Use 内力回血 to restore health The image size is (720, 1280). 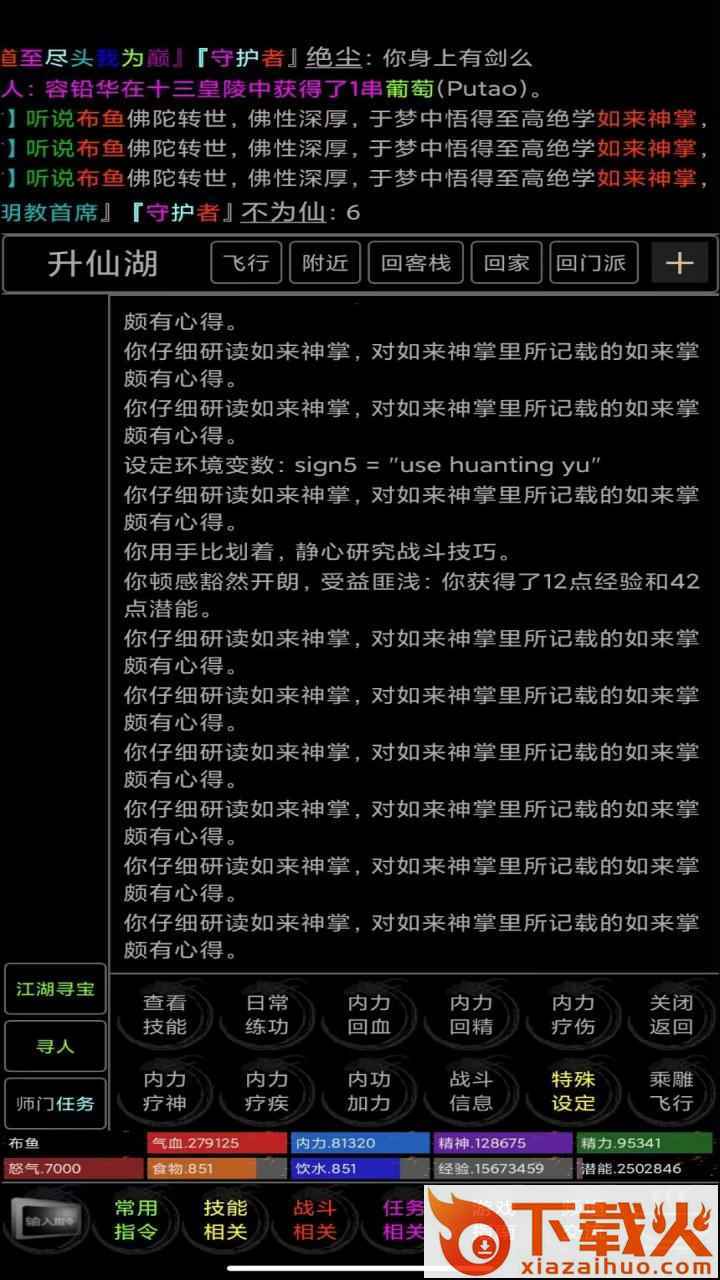point(369,1014)
